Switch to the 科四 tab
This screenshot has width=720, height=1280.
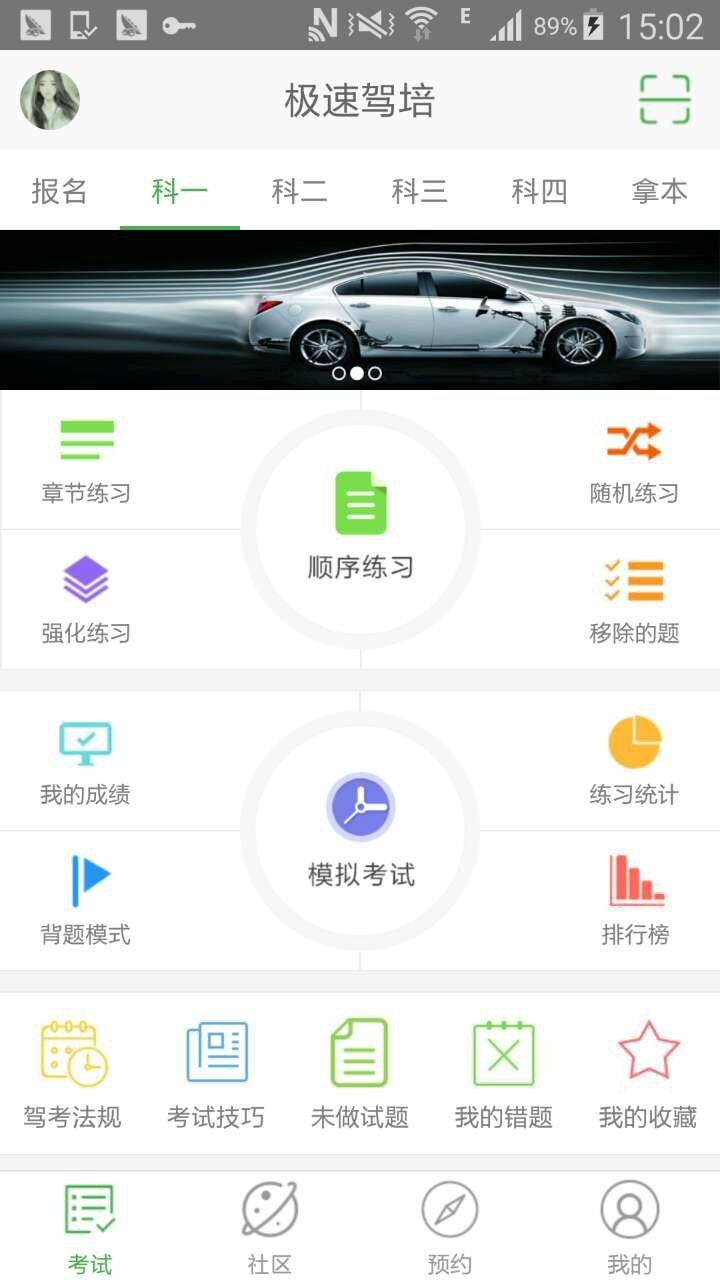point(539,190)
